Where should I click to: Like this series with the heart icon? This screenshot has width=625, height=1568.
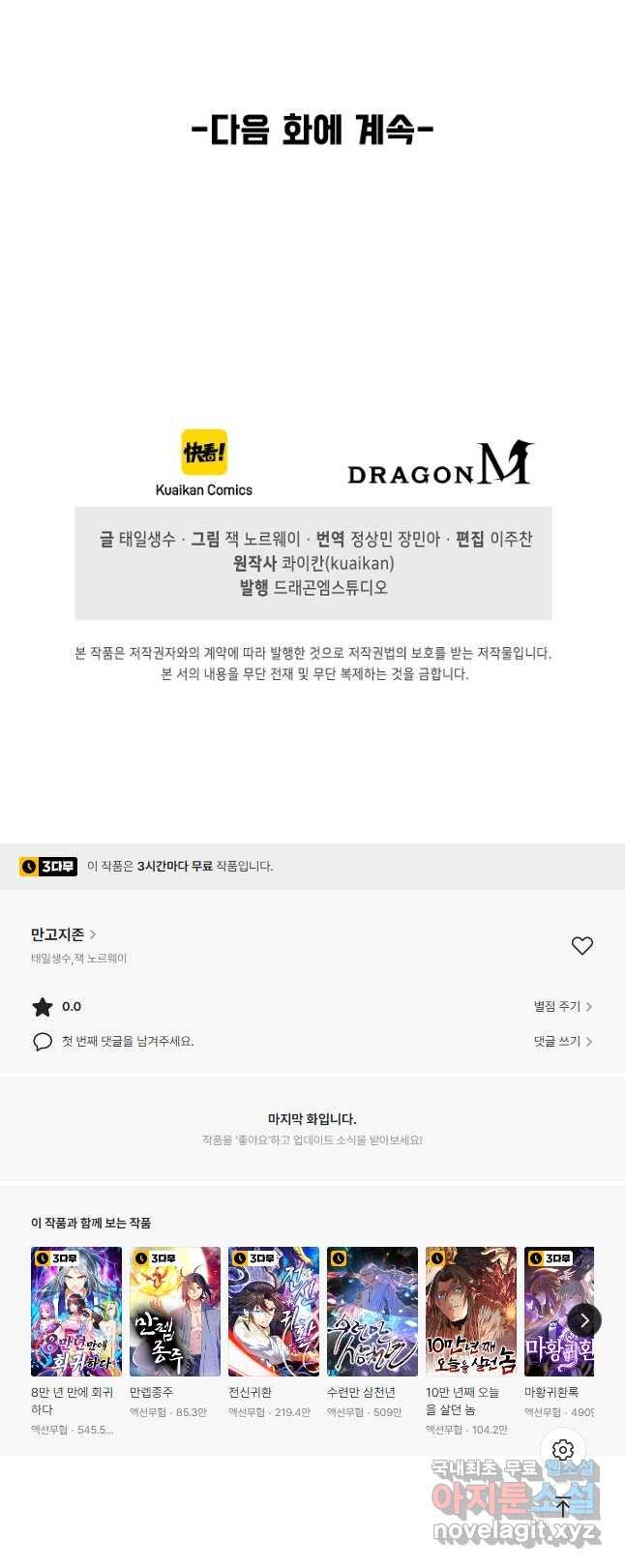(x=581, y=946)
